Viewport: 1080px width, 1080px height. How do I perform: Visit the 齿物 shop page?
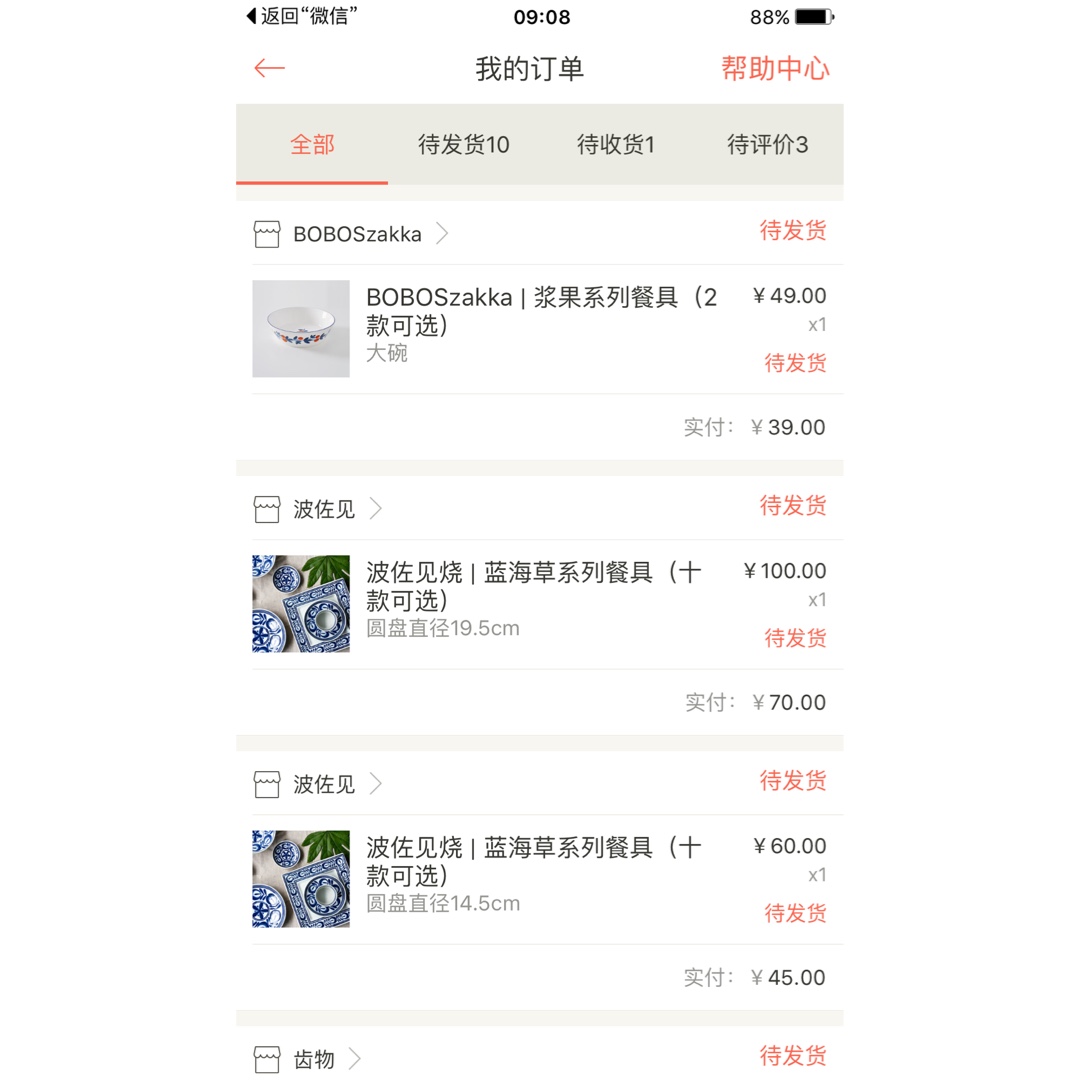[313, 1059]
